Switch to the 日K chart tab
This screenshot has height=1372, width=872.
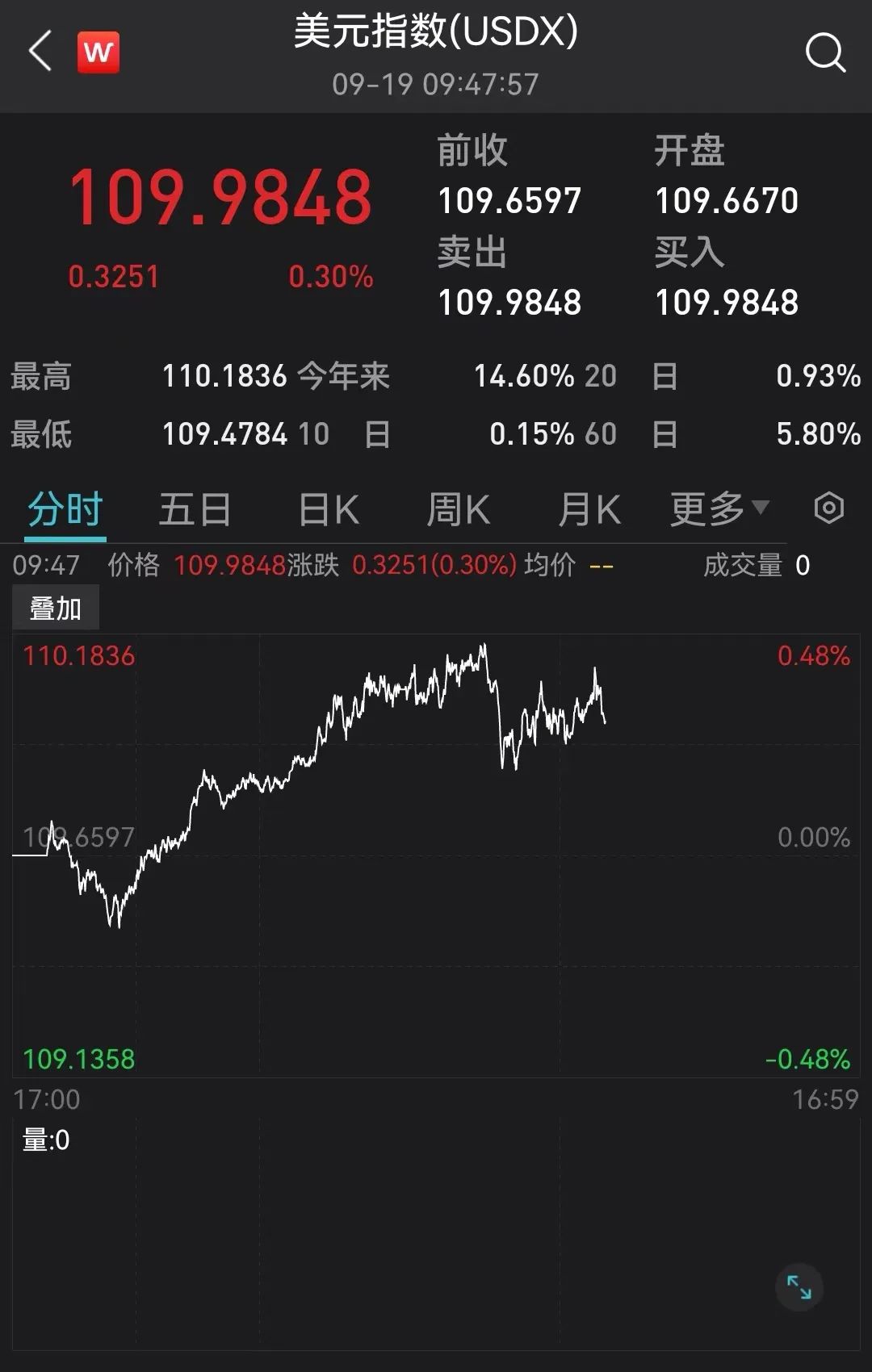tap(328, 510)
